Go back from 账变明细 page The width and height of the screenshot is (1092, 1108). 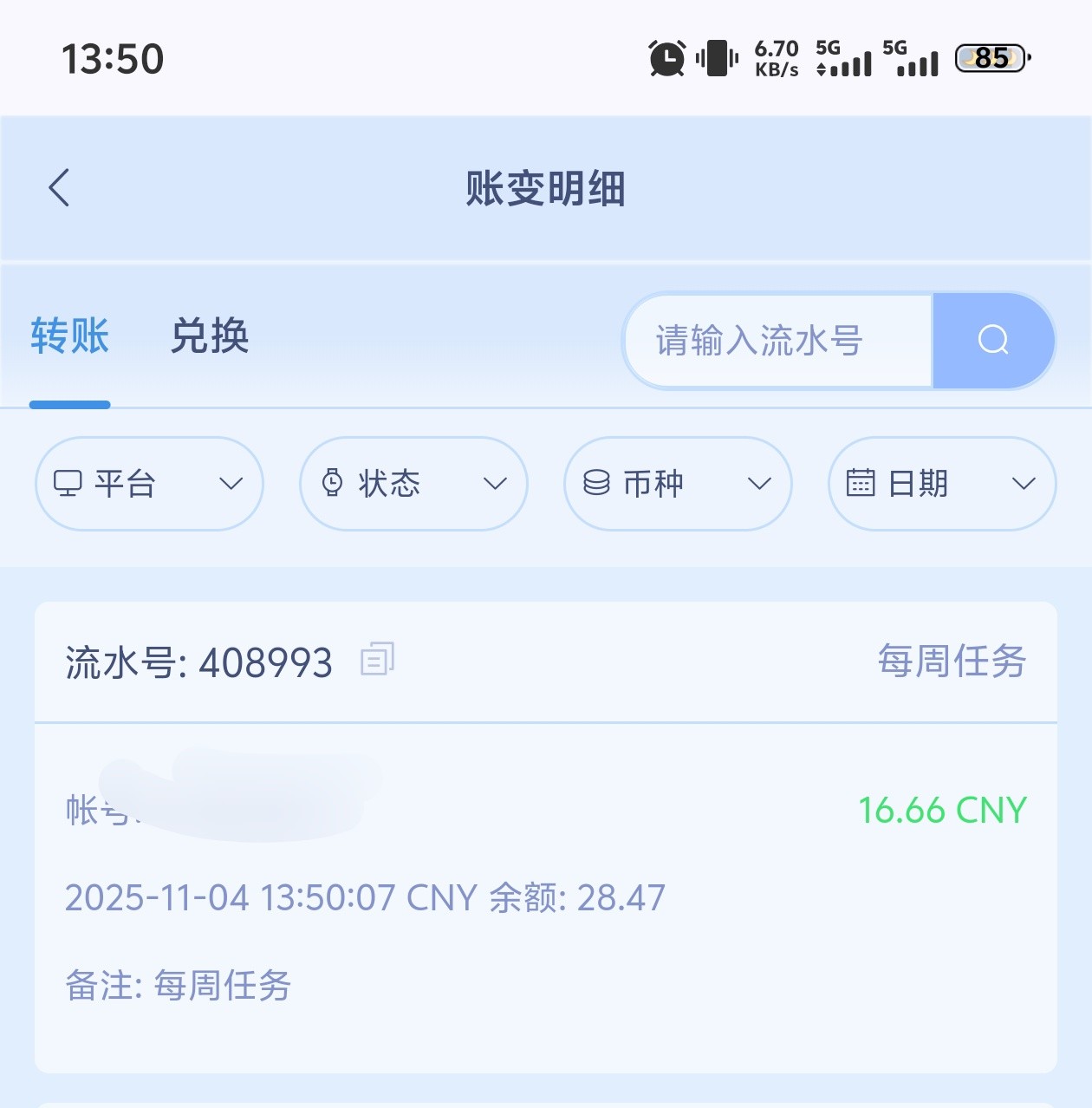pyautogui.click(x=59, y=188)
